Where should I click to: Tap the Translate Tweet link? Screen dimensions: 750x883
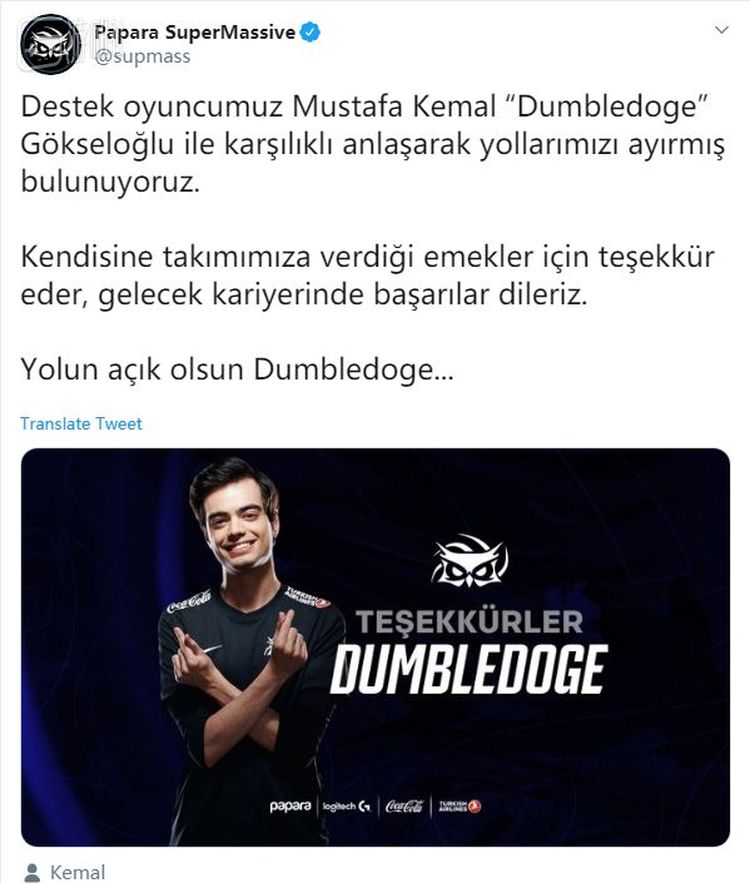tap(81, 423)
